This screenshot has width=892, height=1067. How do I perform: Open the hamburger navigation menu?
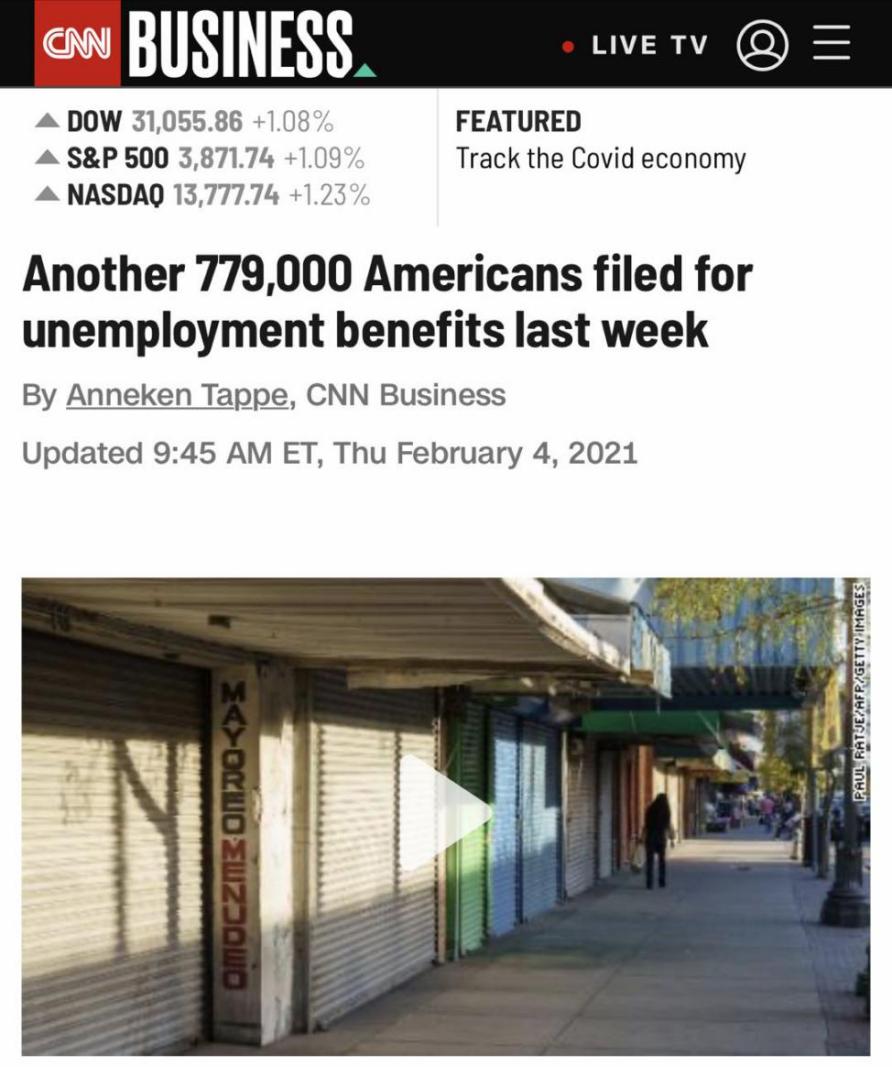coord(831,44)
